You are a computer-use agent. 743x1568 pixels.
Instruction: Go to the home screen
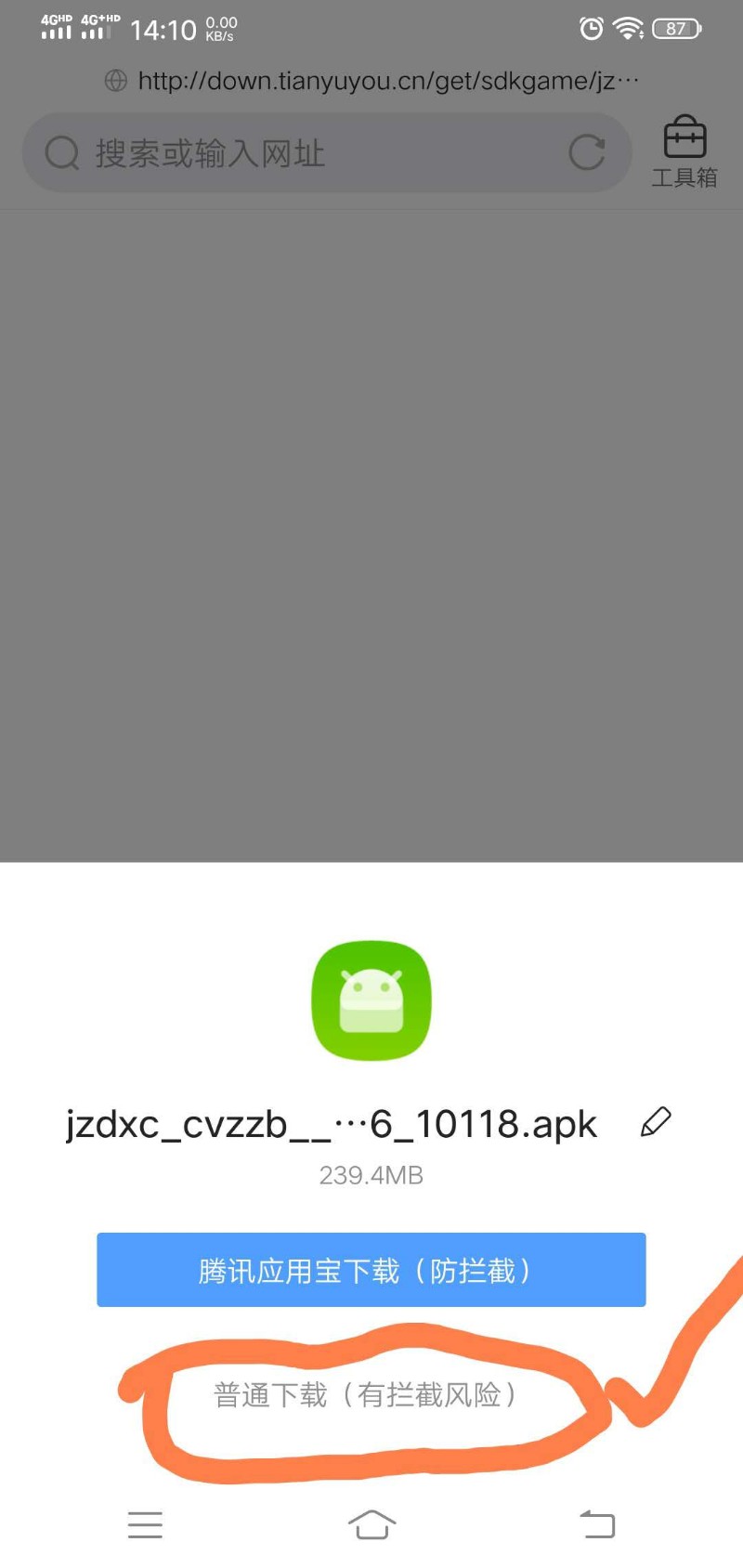pos(371,1524)
